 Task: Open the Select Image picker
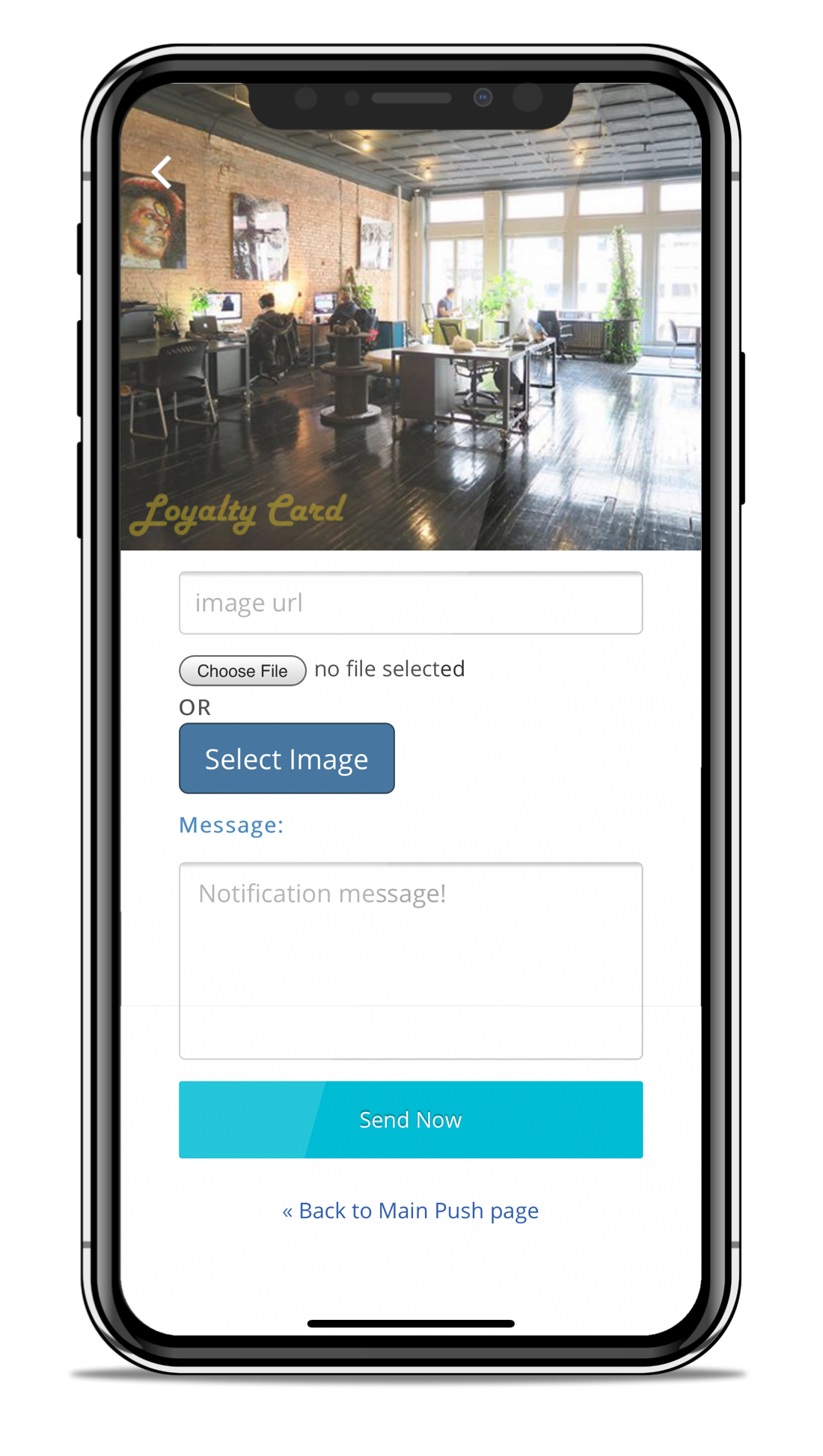(287, 758)
